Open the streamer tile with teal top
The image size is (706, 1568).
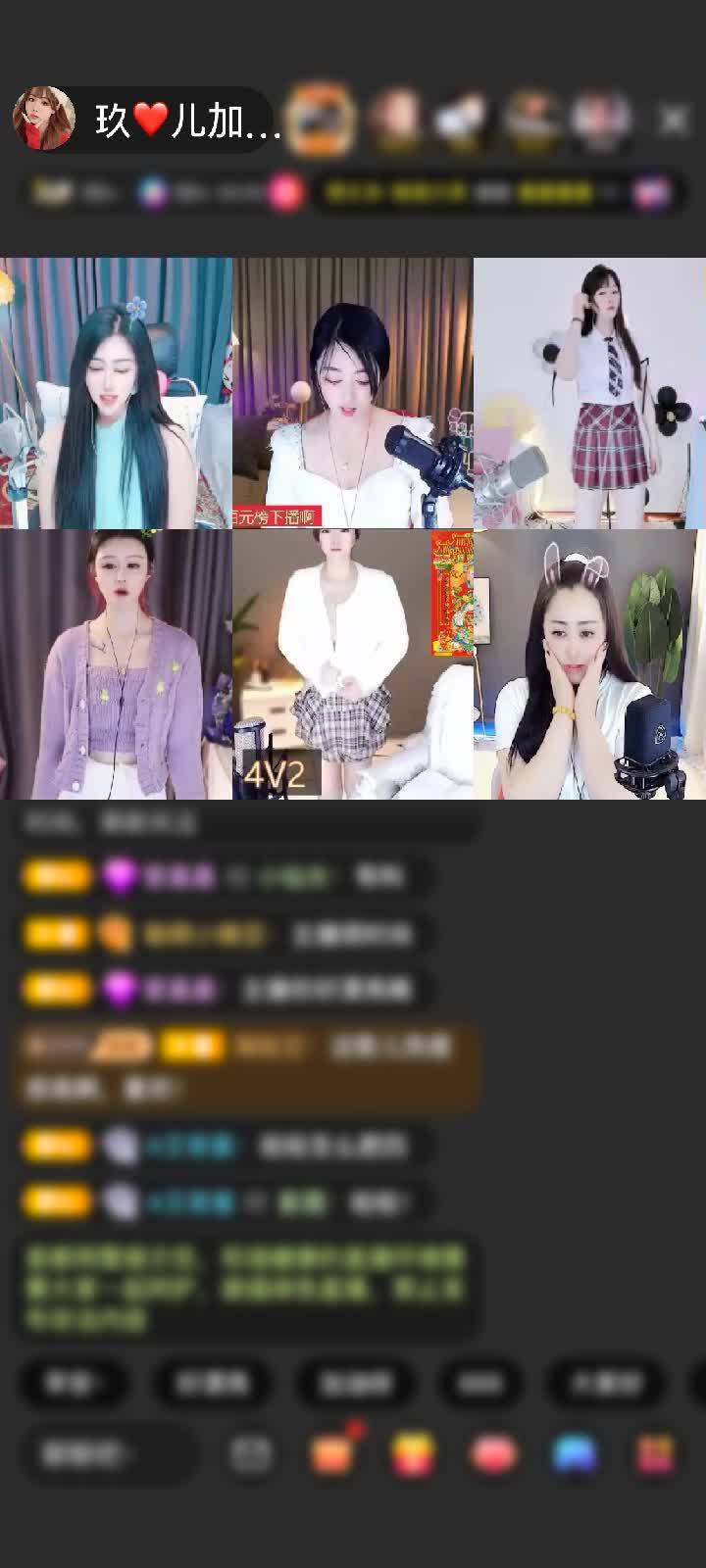[116, 393]
